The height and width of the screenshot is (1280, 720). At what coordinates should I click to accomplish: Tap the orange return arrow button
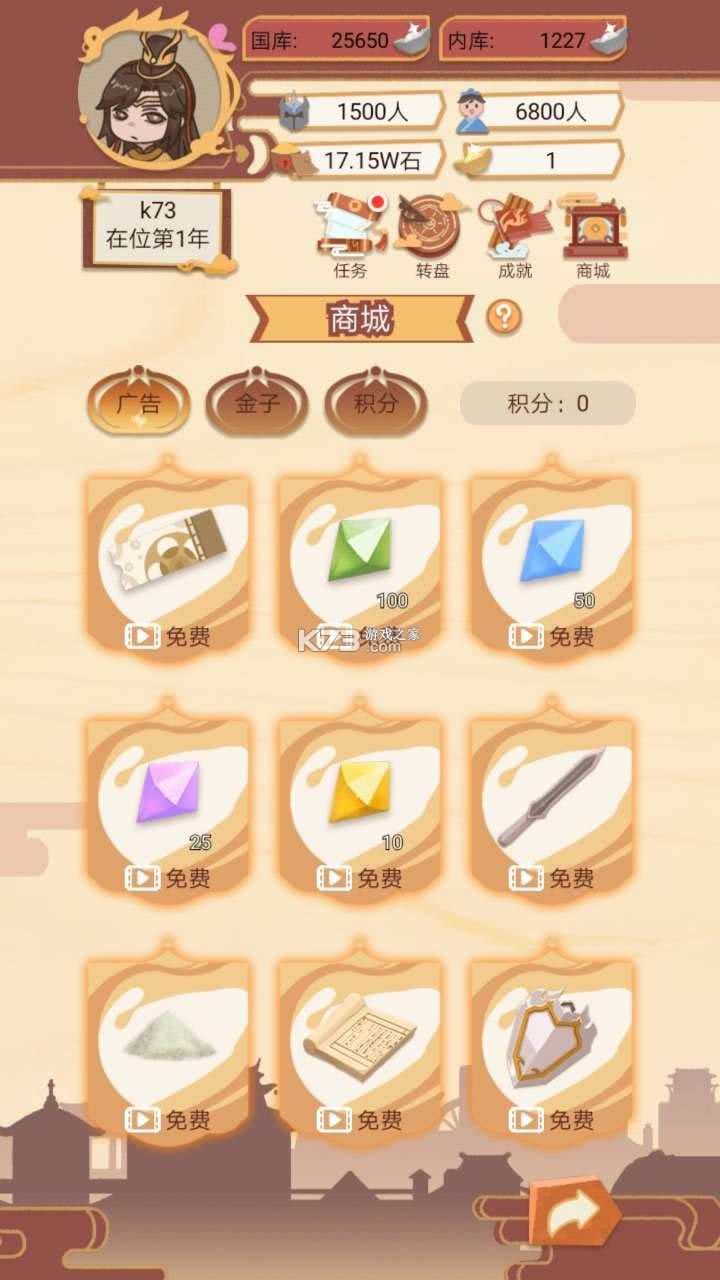(570, 1212)
